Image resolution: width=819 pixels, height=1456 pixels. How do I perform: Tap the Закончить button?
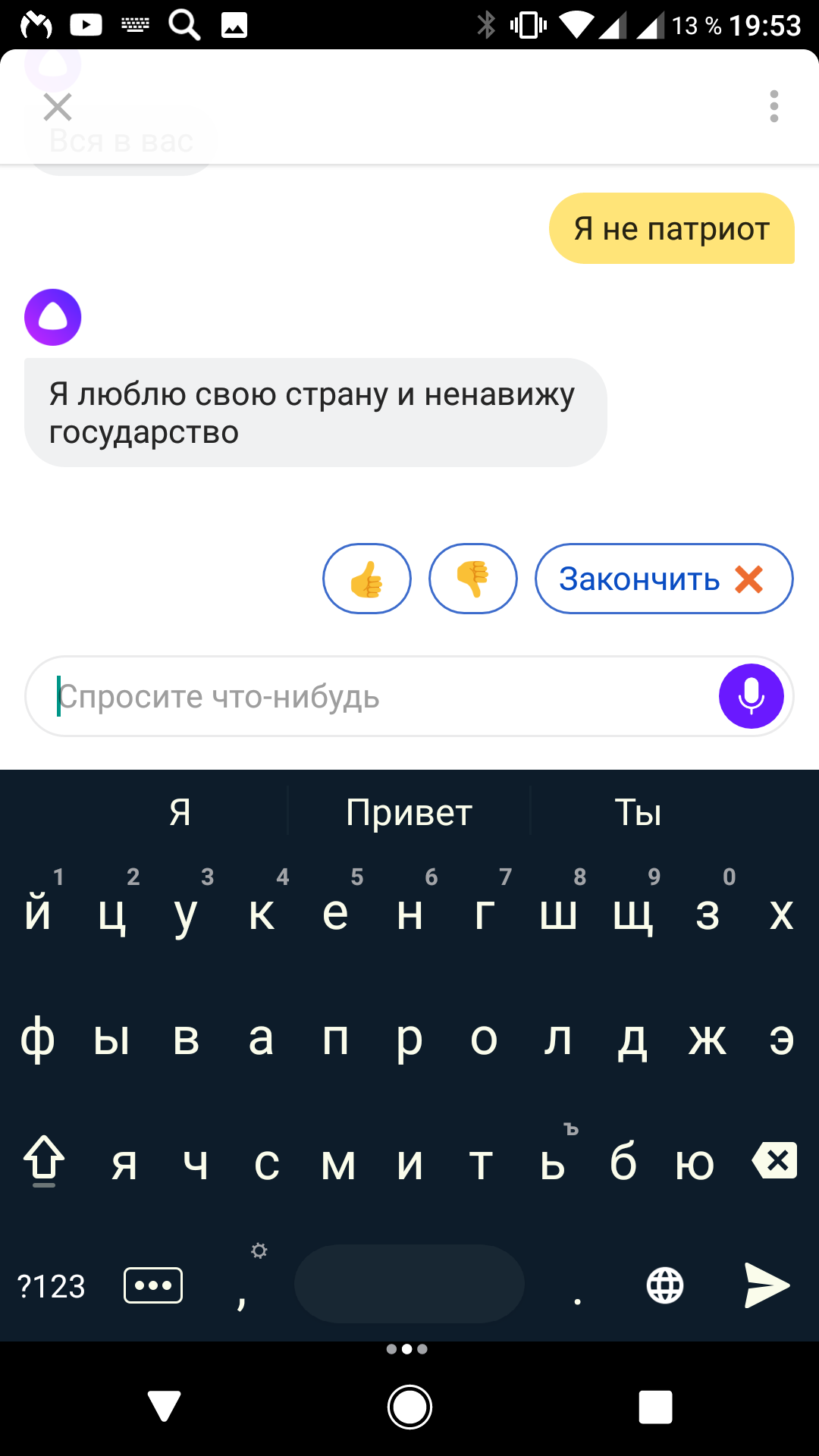(664, 579)
